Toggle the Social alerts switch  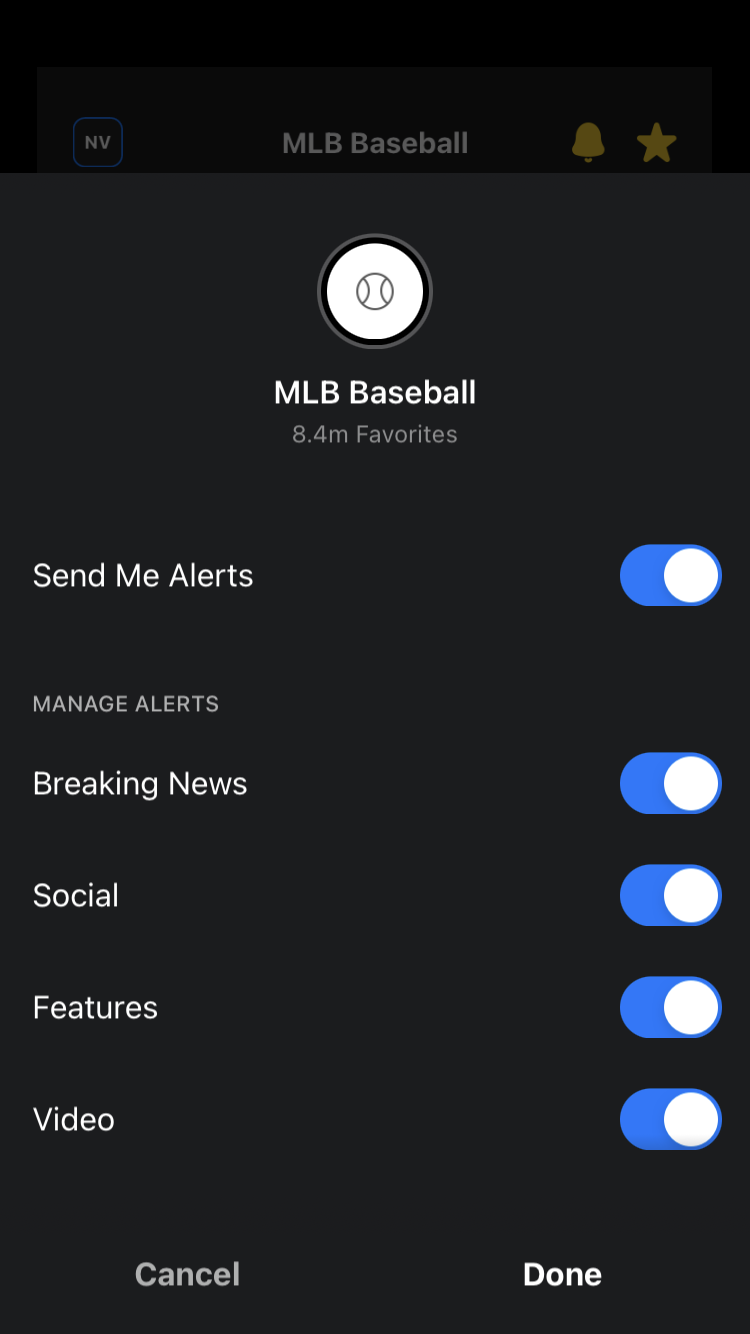[x=670, y=896]
